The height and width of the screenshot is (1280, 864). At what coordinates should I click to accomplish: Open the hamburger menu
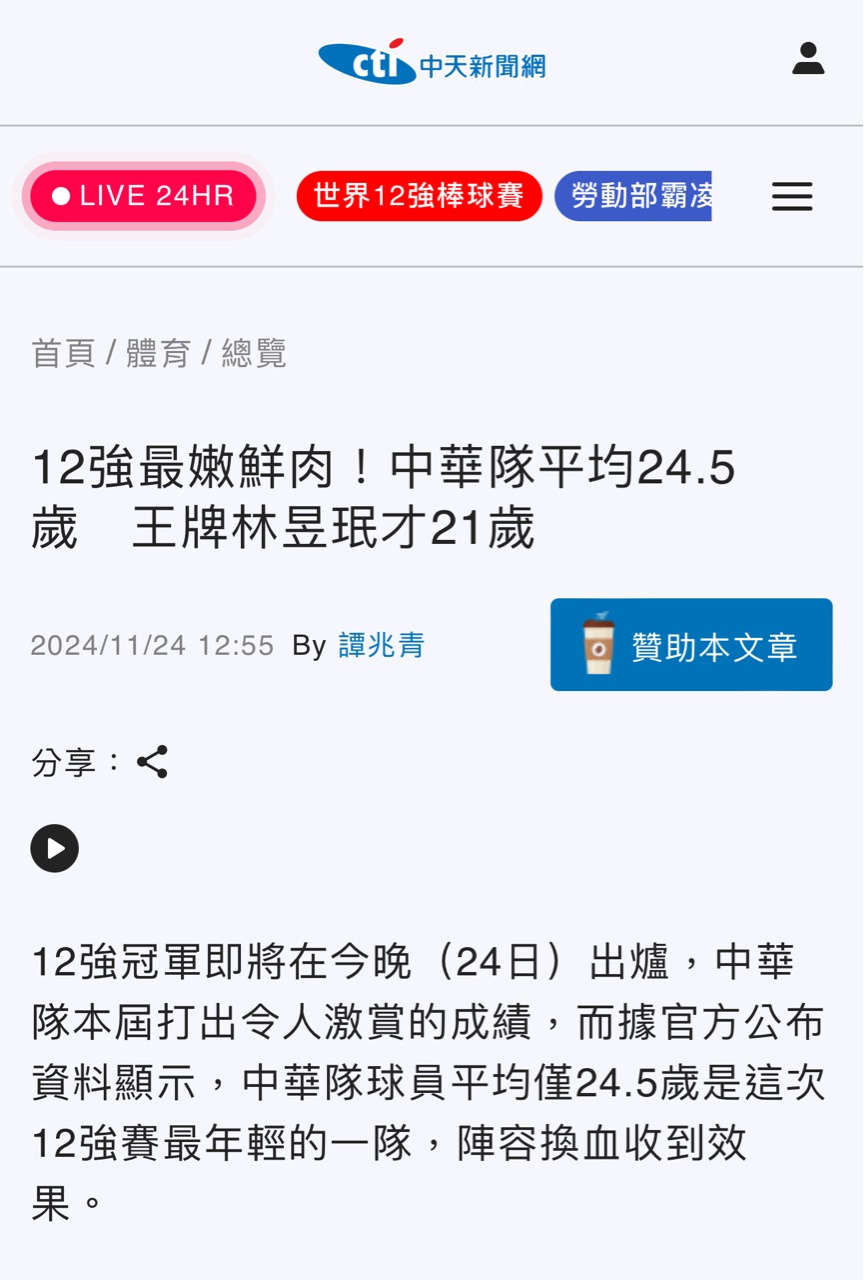792,196
